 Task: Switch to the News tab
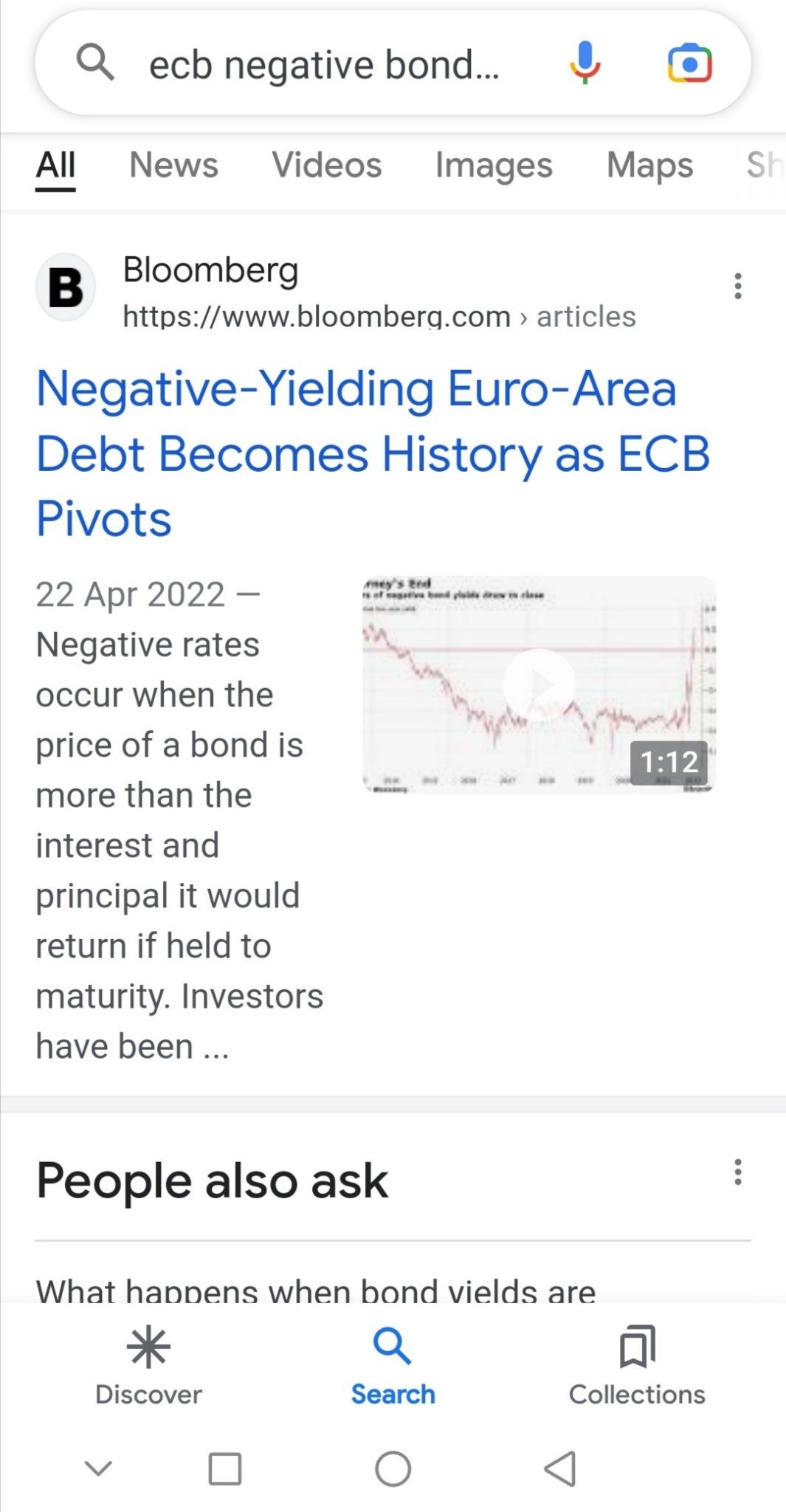click(173, 165)
